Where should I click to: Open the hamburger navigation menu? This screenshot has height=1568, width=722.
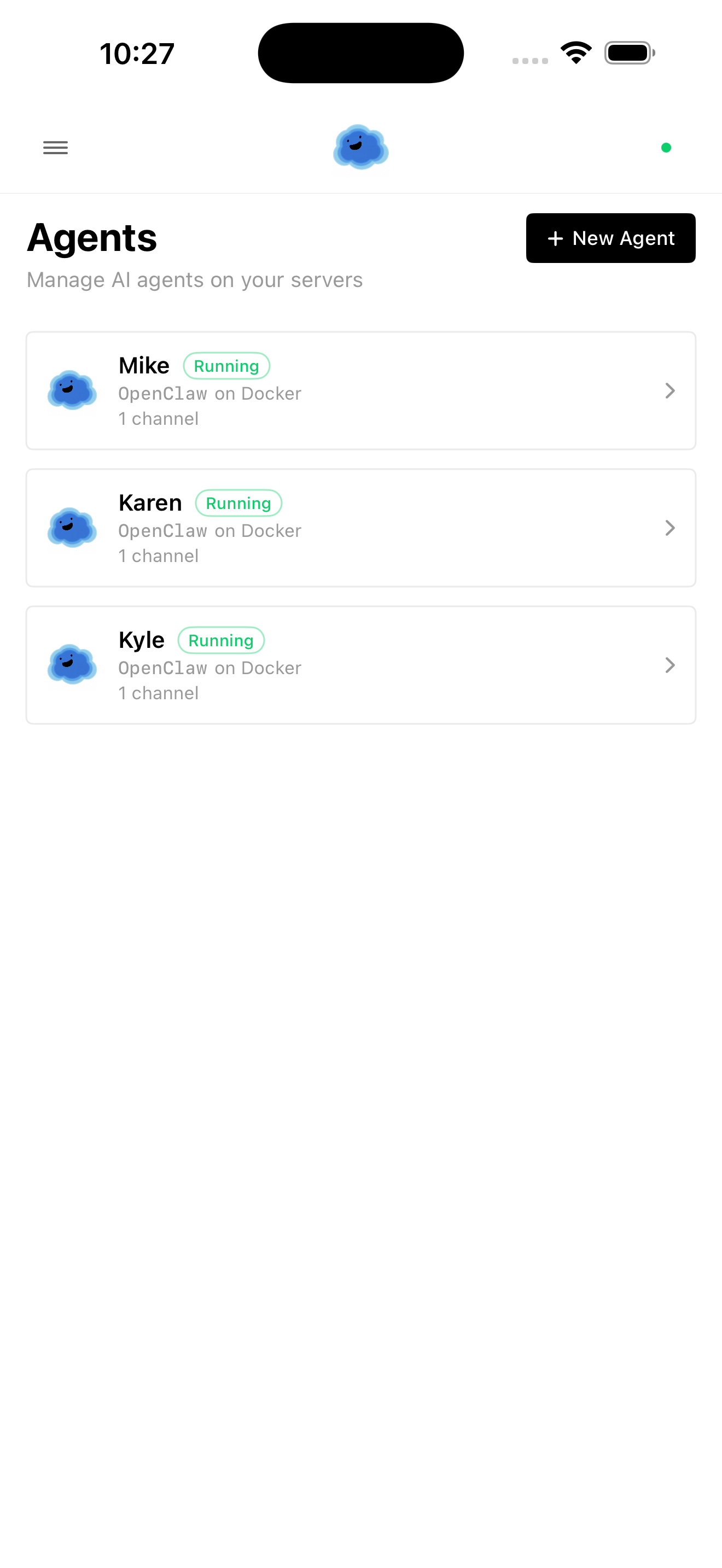click(x=55, y=147)
